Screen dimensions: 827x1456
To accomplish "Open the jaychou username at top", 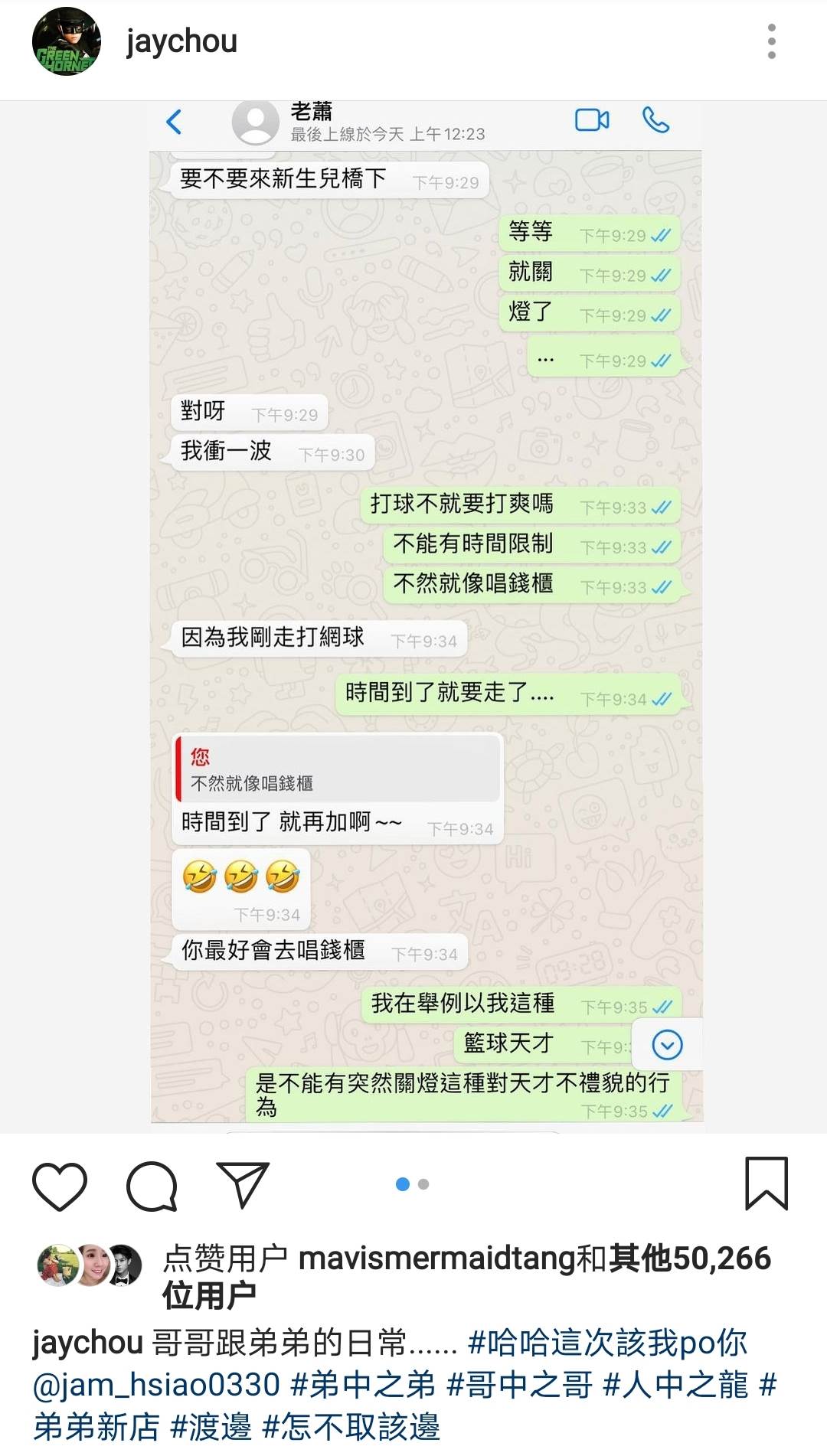I will point(181,41).
